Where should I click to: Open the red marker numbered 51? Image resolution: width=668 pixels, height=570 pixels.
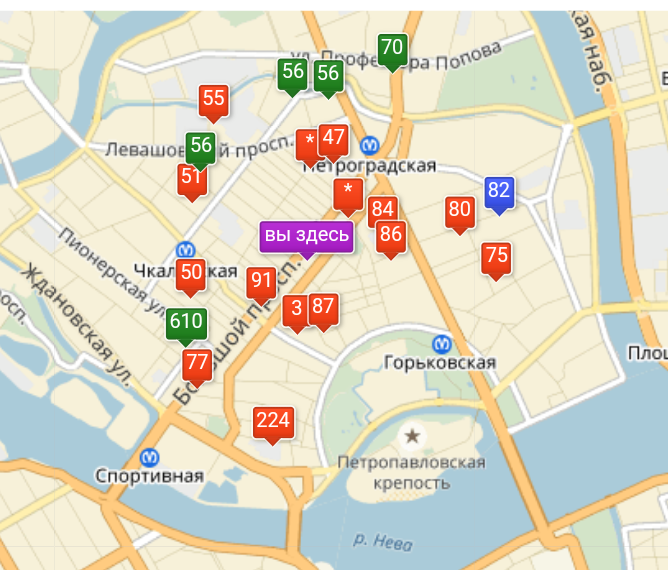click(x=191, y=179)
